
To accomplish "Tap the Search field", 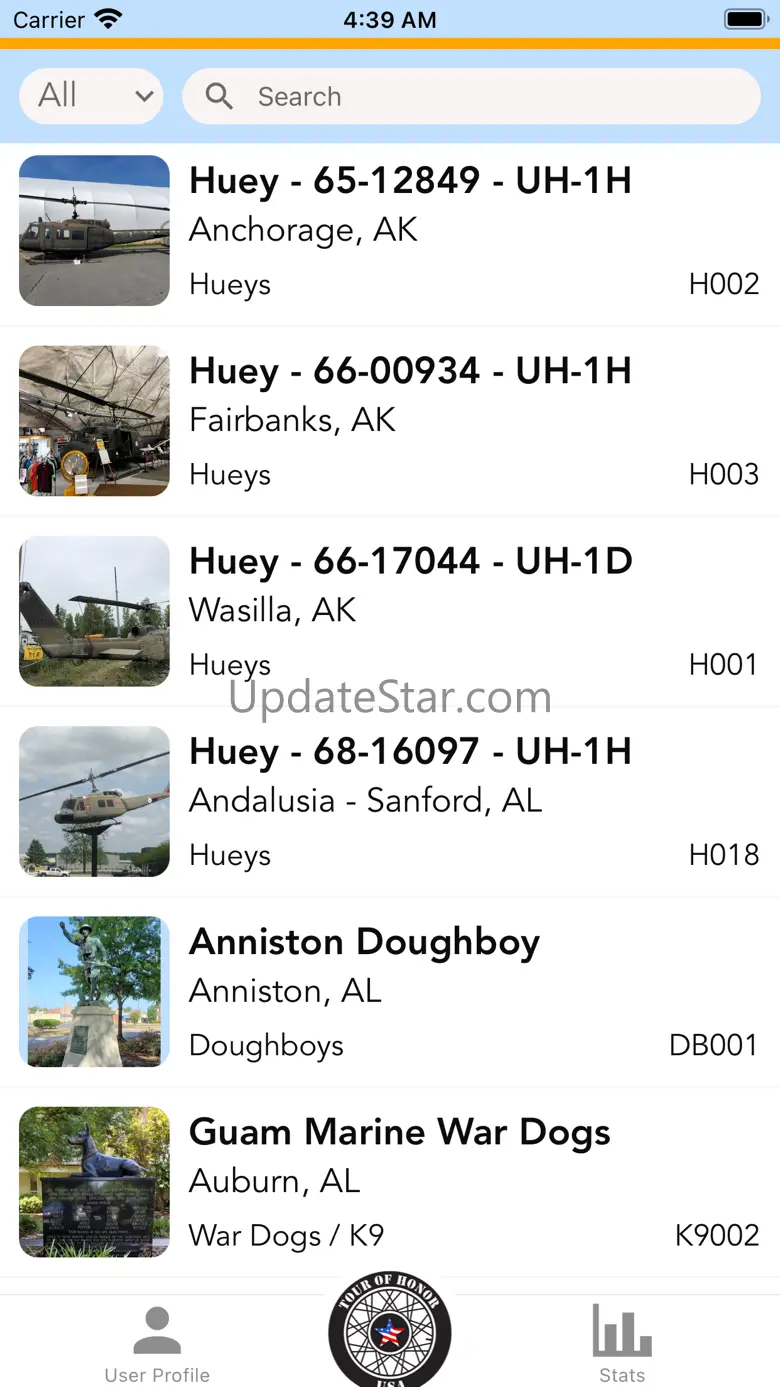I will coord(470,97).
